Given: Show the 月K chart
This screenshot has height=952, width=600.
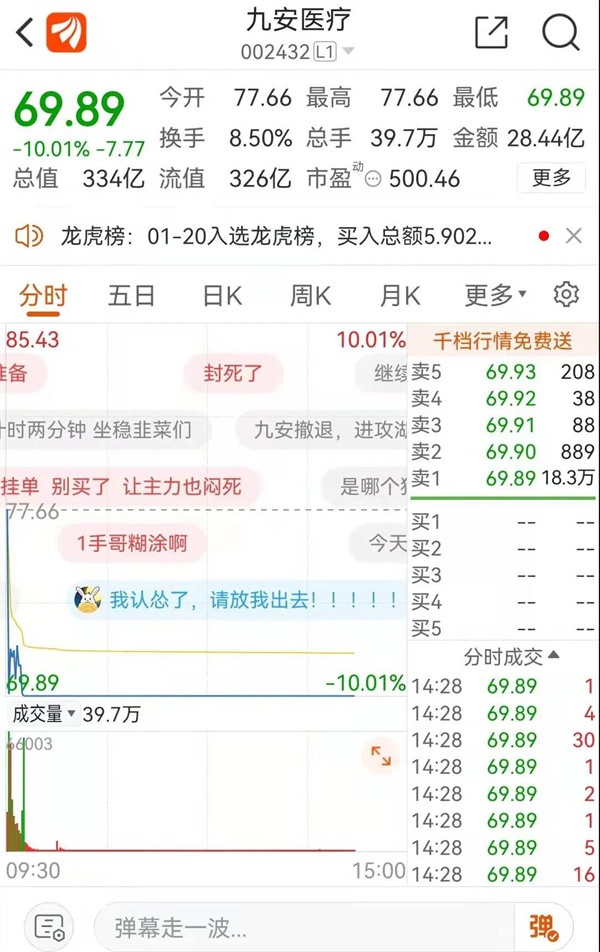Looking at the screenshot, I should point(400,295).
